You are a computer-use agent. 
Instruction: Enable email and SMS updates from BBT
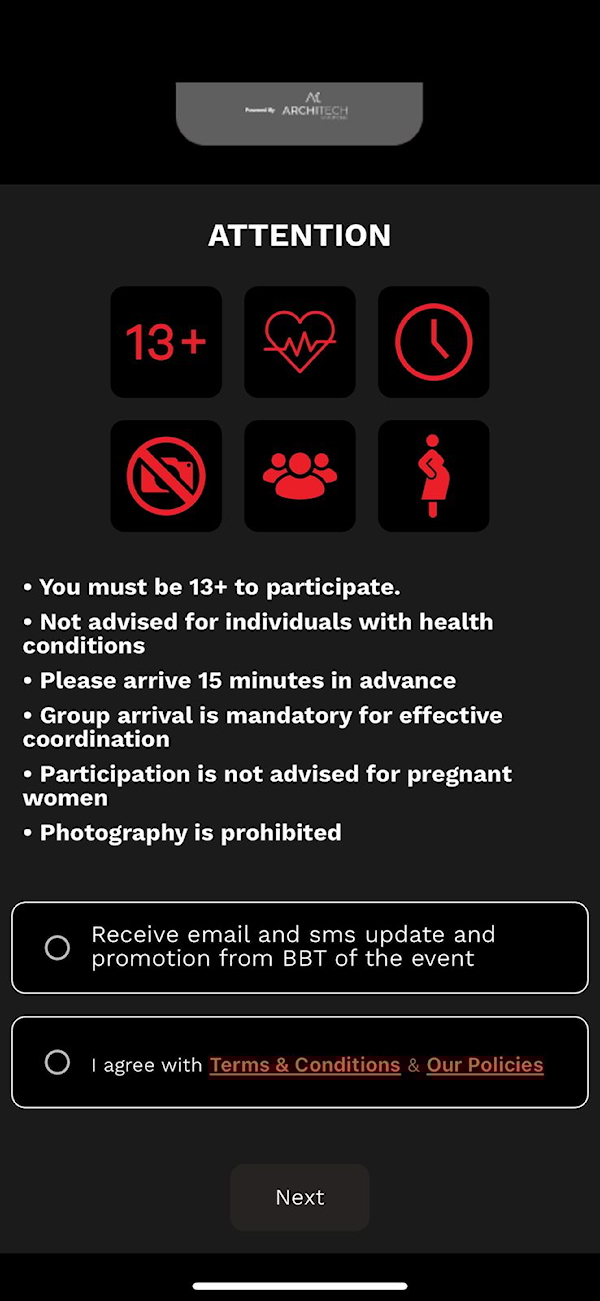[x=58, y=947]
